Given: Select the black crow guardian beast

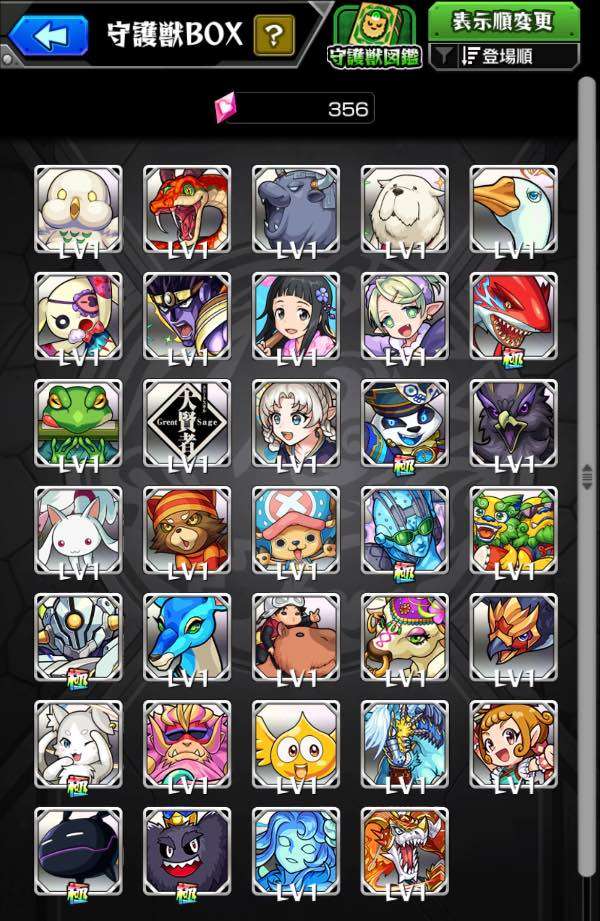Looking at the screenshot, I should tap(514, 423).
